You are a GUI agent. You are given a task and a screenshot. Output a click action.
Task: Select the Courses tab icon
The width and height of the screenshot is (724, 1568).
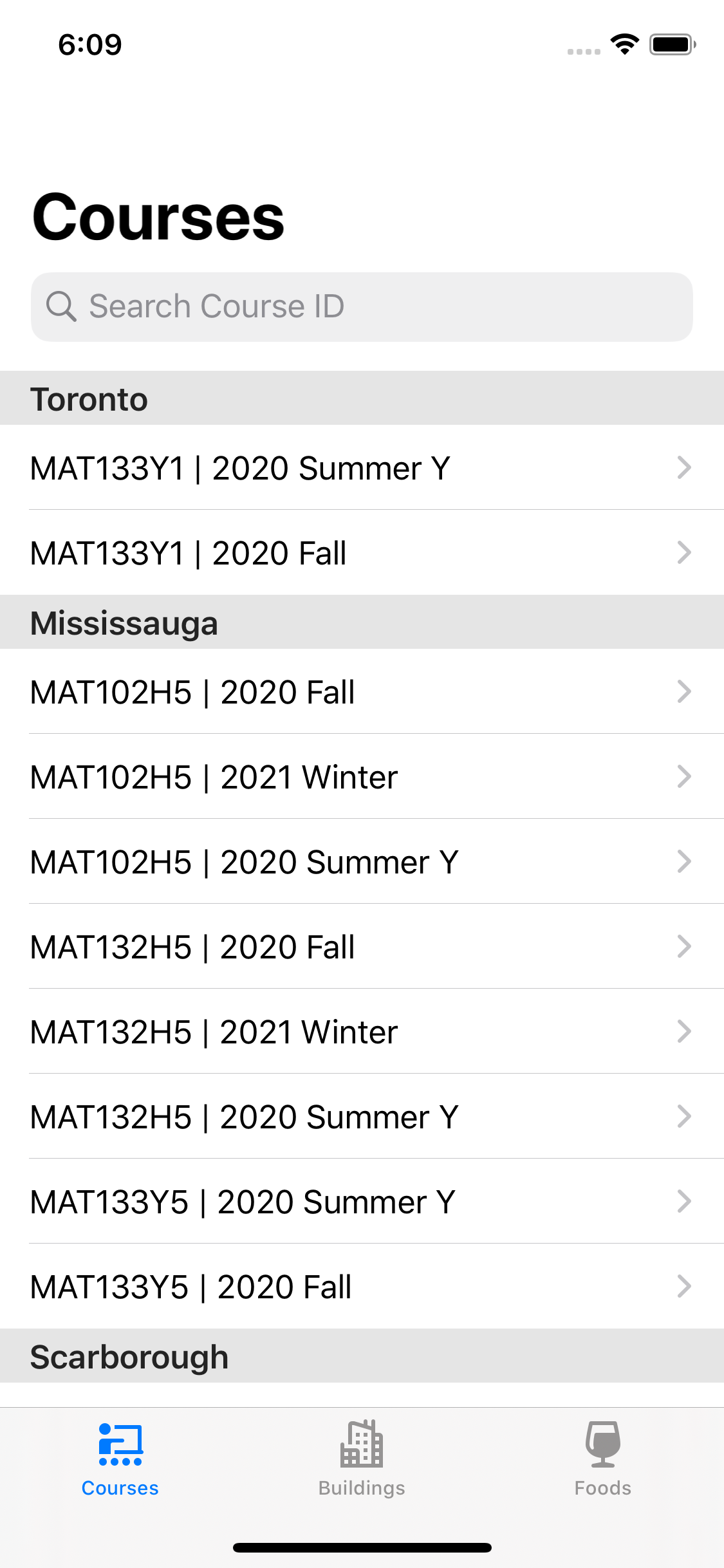120,1445
